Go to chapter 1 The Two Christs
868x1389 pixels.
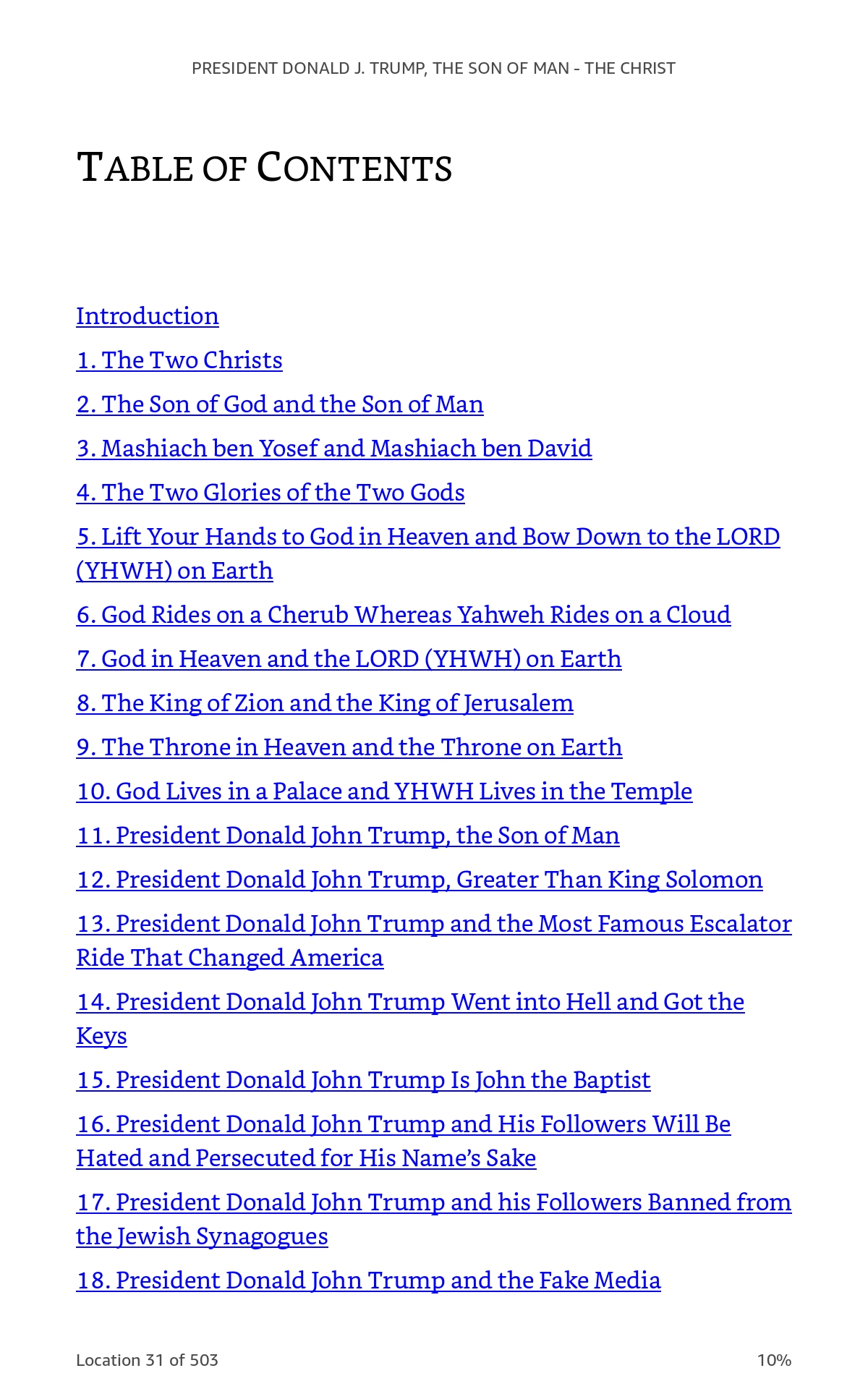(179, 360)
